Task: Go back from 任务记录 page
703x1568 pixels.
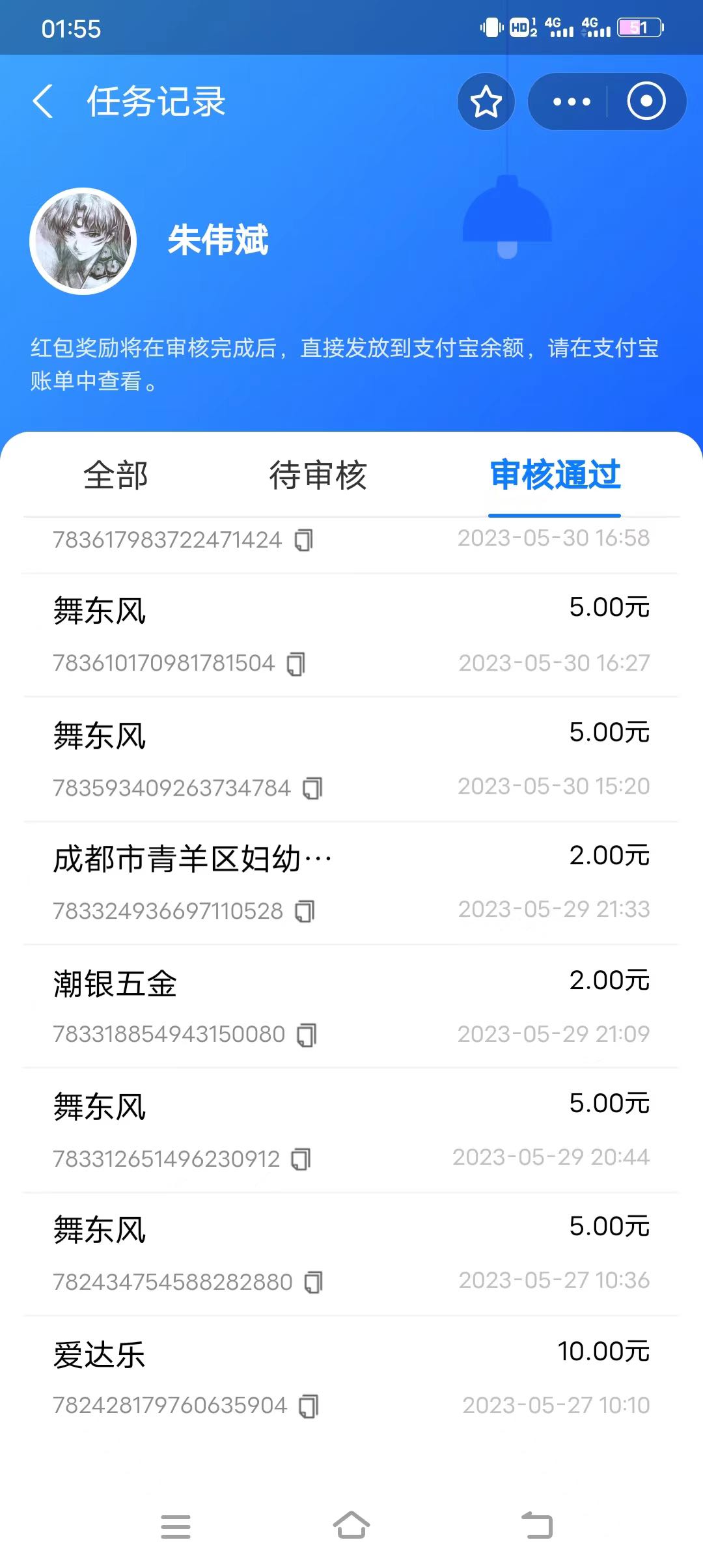Action: click(x=43, y=102)
